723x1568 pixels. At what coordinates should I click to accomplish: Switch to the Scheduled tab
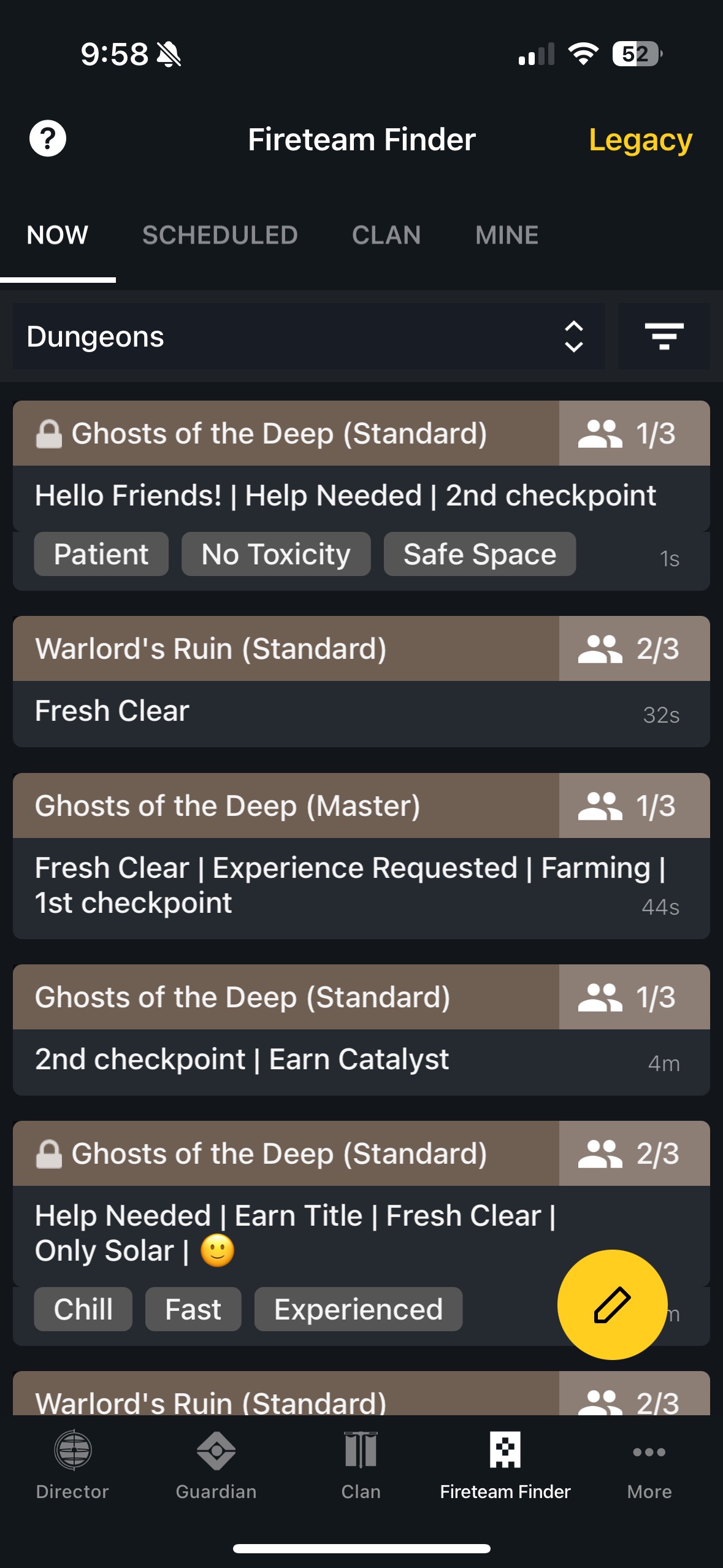[x=220, y=235]
